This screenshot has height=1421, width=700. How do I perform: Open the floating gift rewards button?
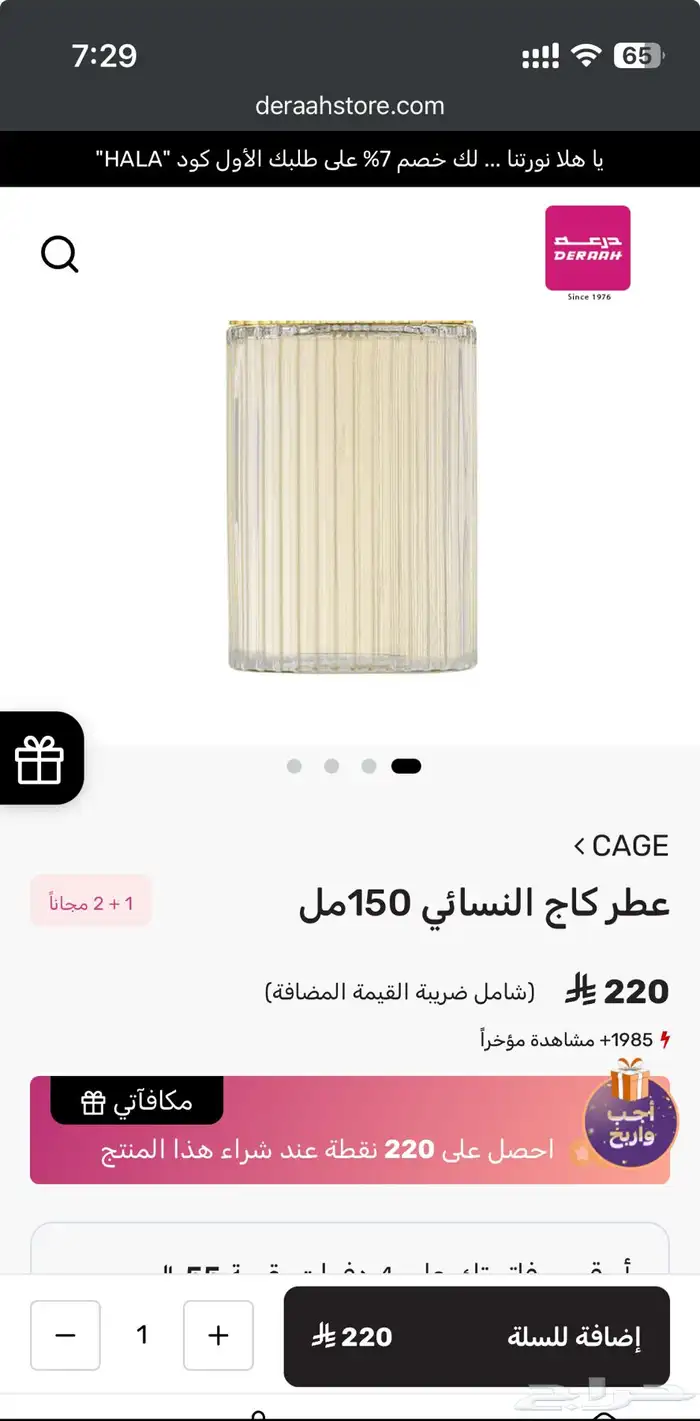pyautogui.click(x=40, y=759)
